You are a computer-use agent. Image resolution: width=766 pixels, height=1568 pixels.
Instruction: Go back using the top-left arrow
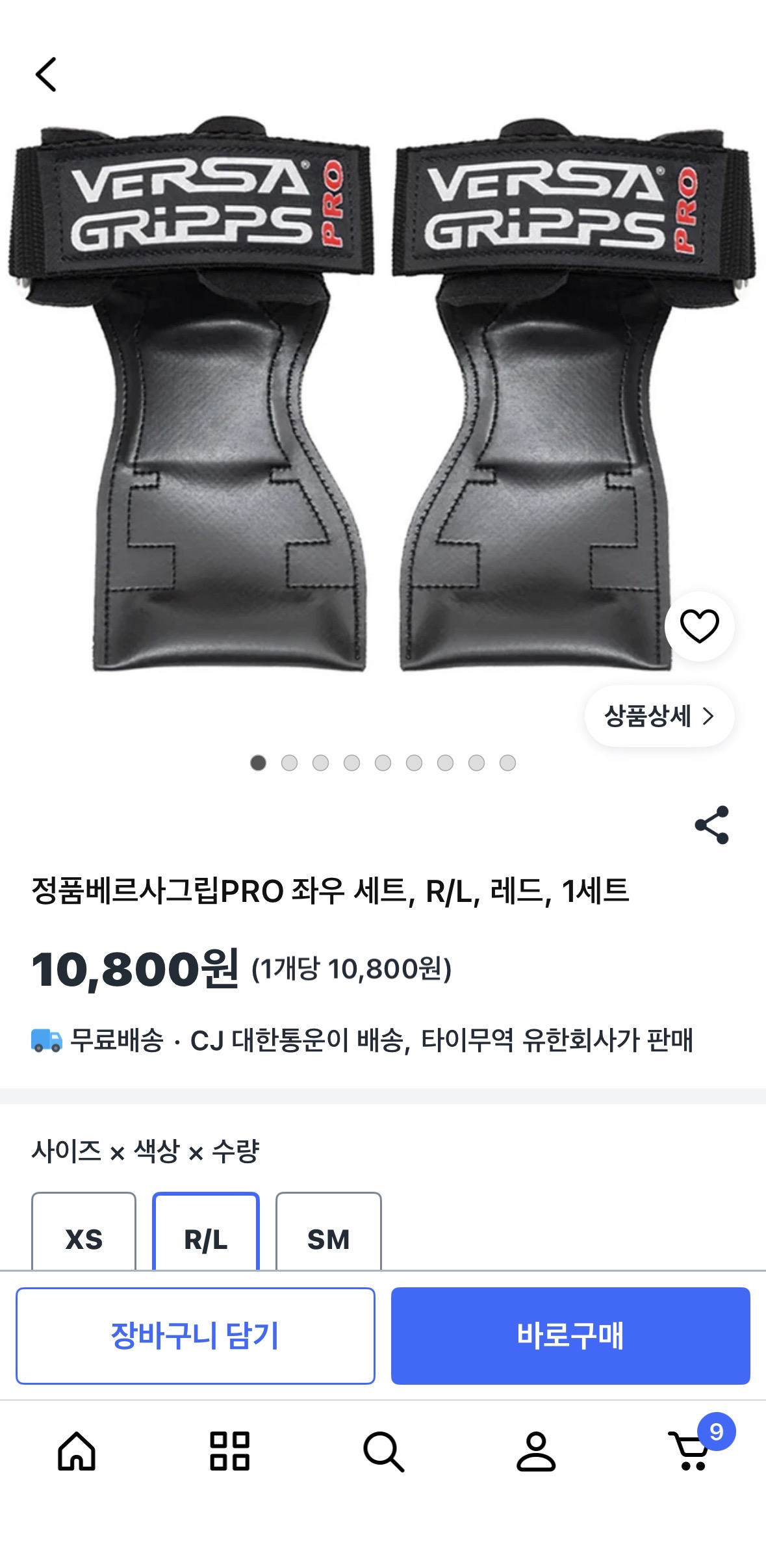pos(46,74)
